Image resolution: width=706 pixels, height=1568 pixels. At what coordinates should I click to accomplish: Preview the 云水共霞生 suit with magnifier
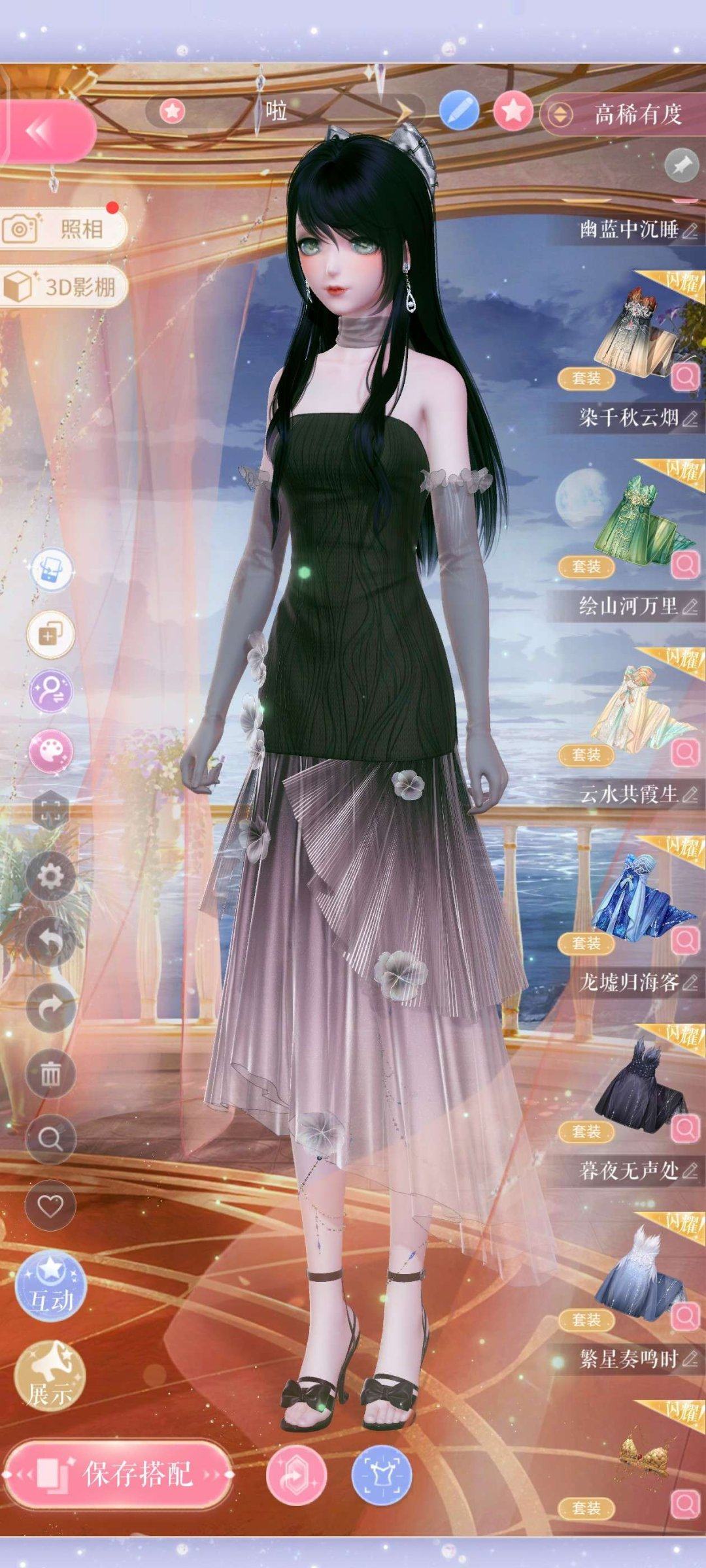[685, 753]
